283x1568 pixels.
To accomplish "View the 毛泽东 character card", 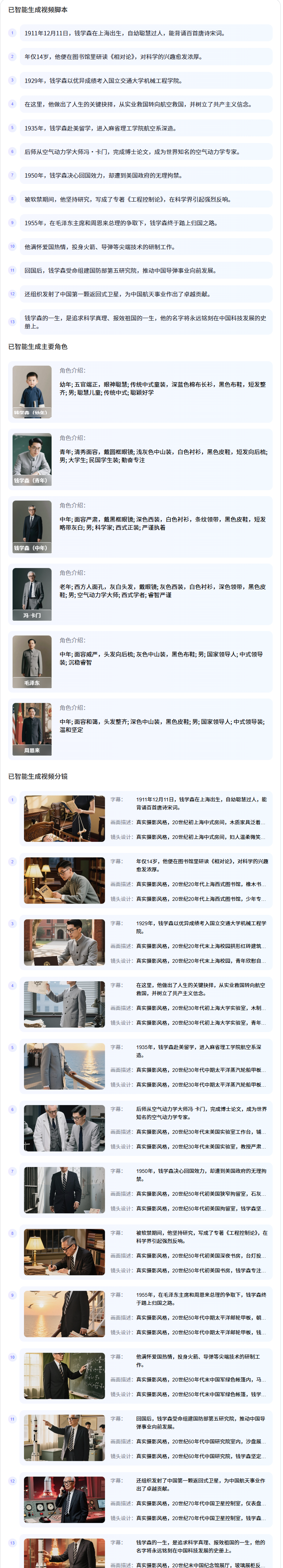I will point(32,662).
